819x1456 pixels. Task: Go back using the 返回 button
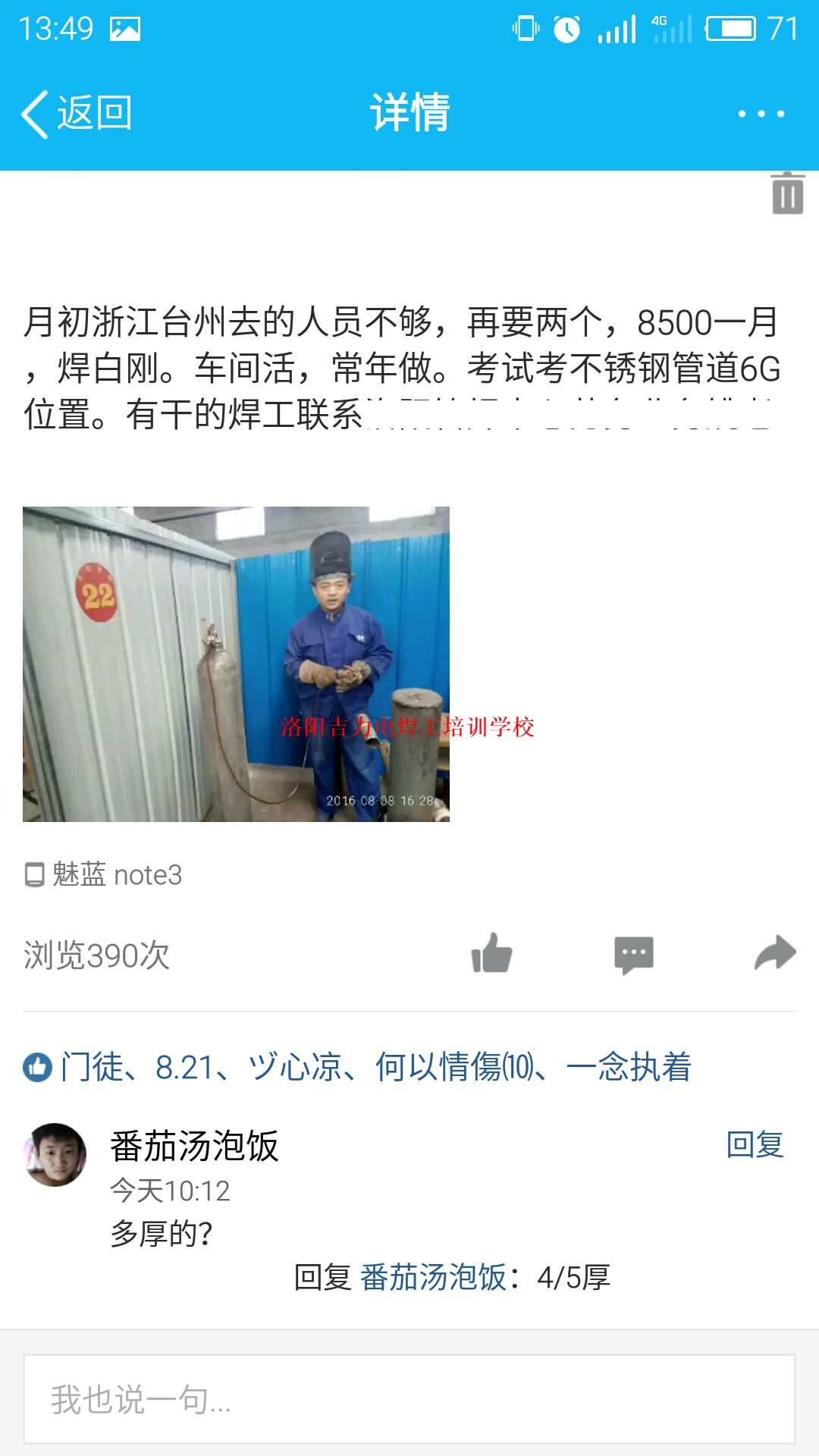pos(77,114)
